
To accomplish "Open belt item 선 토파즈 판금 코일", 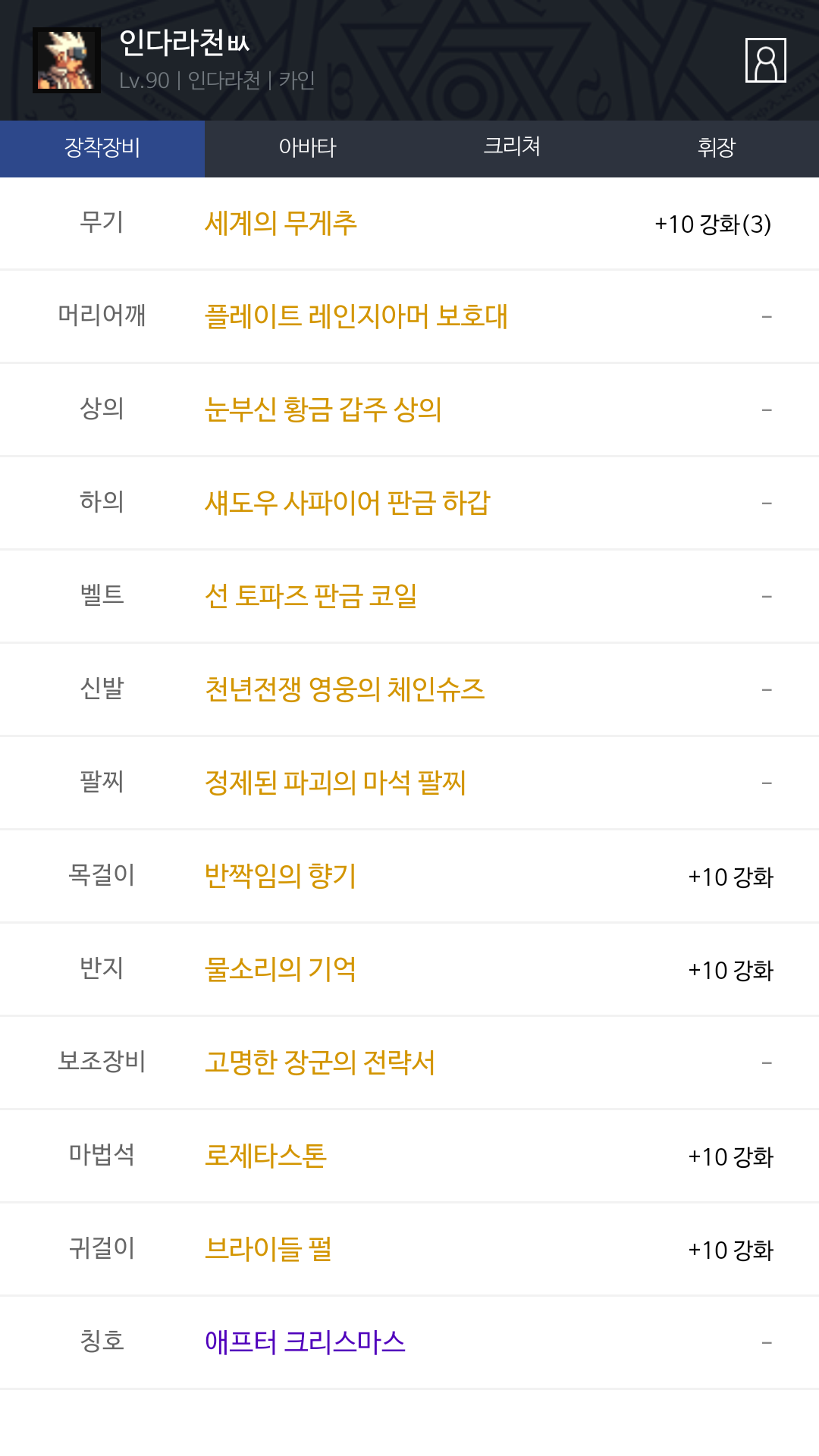I will (311, 596).
